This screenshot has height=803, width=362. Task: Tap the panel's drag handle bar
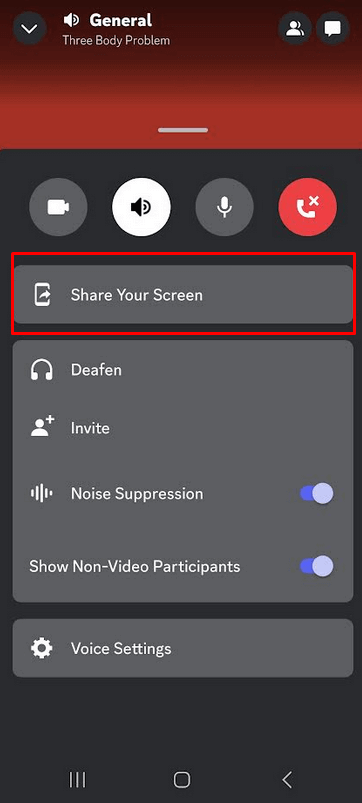[183, 130]
